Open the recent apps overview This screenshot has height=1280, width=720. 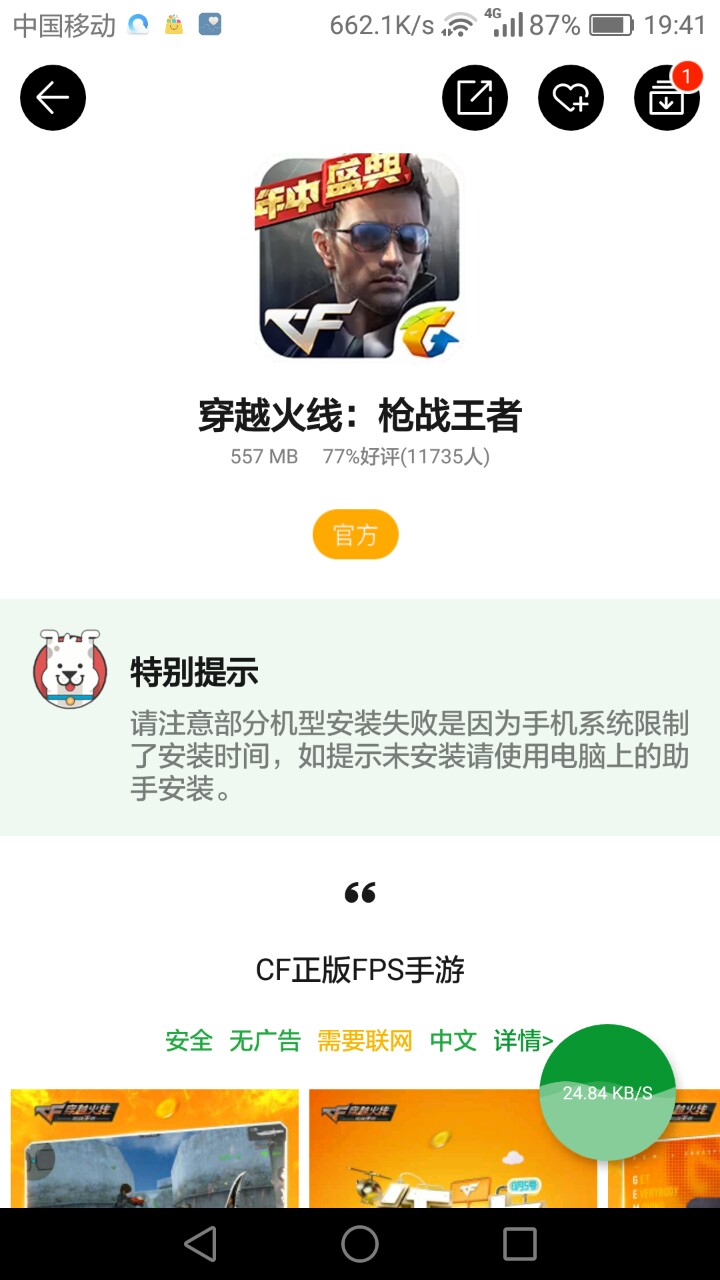pyautogui.click(x=519, y=1244)
